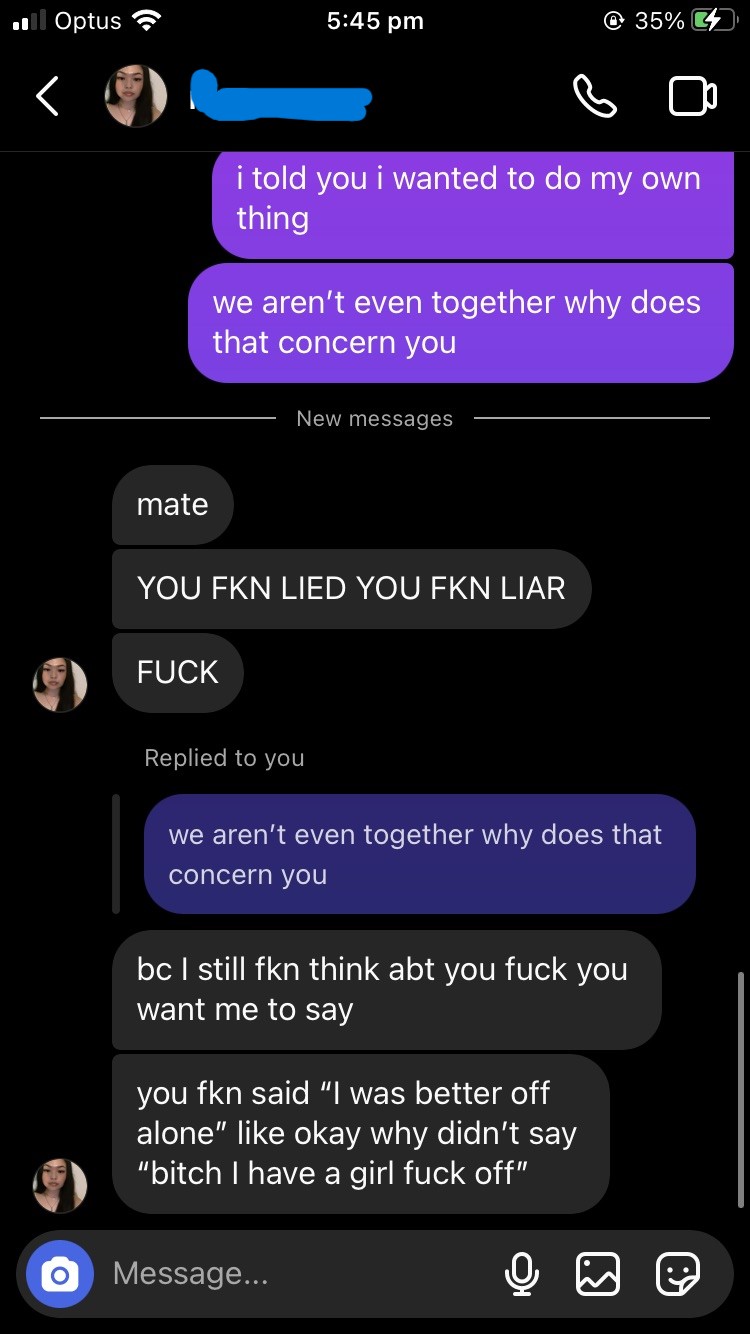Viewport: 750px width, 1334px height.
Task: Go back to the chat list
Action: (47, 96)
